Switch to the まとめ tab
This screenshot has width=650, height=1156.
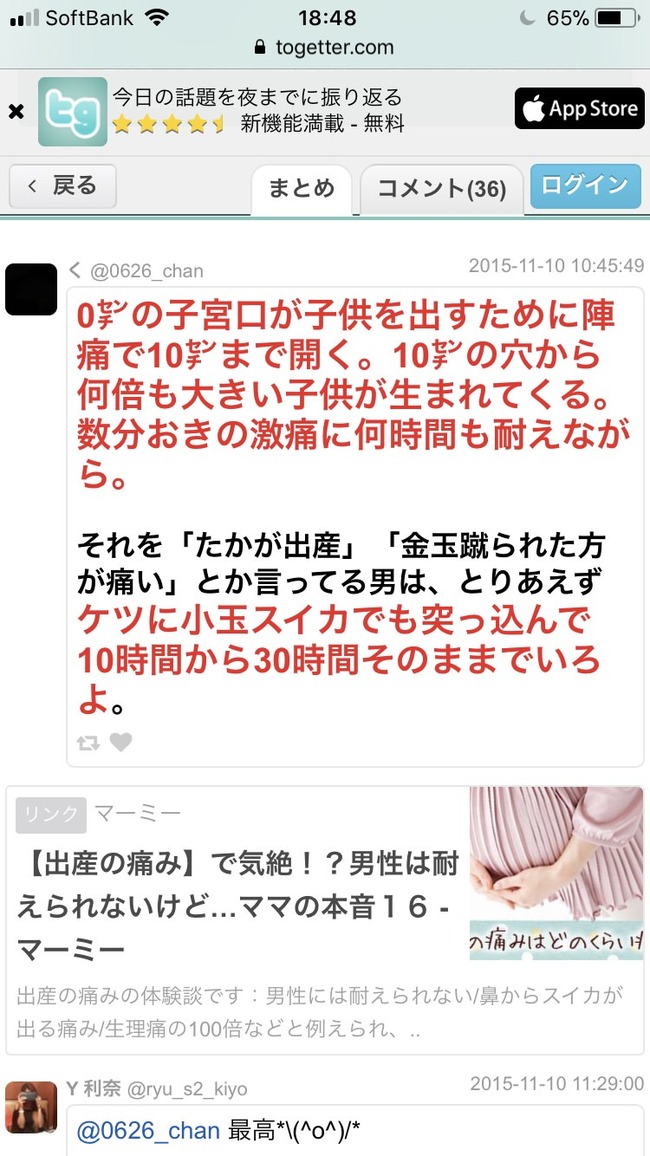click(x=301, y=189)
